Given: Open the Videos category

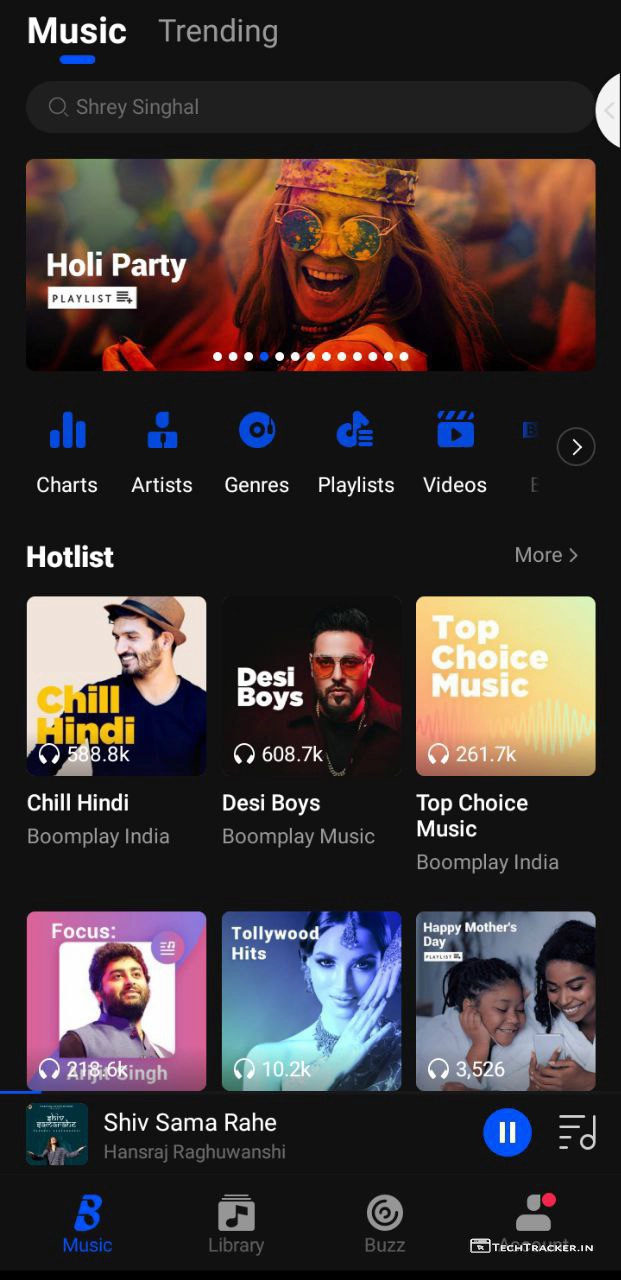Looking at the screenshot, I should click(x=455, y=452).
